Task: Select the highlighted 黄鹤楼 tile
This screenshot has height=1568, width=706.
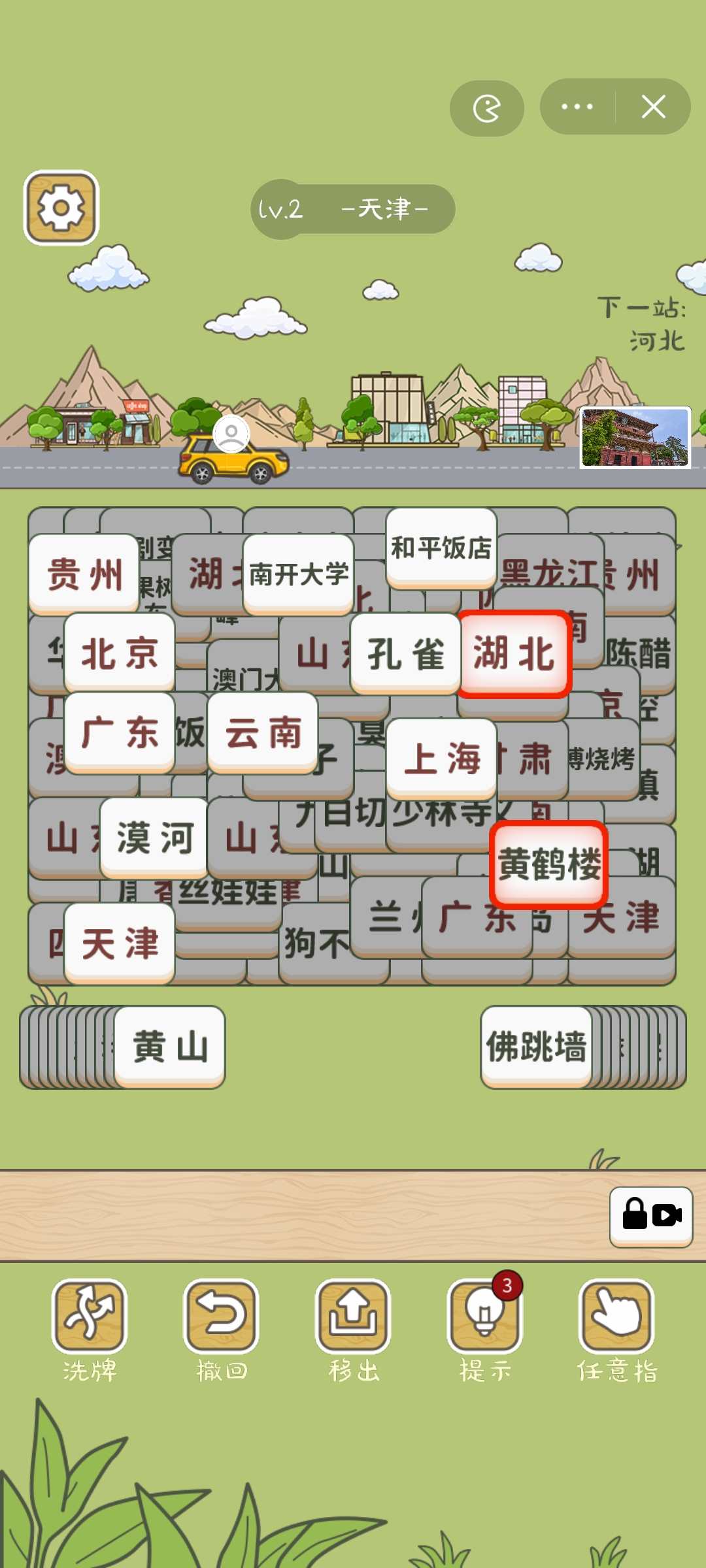Action: coord(549,864)
